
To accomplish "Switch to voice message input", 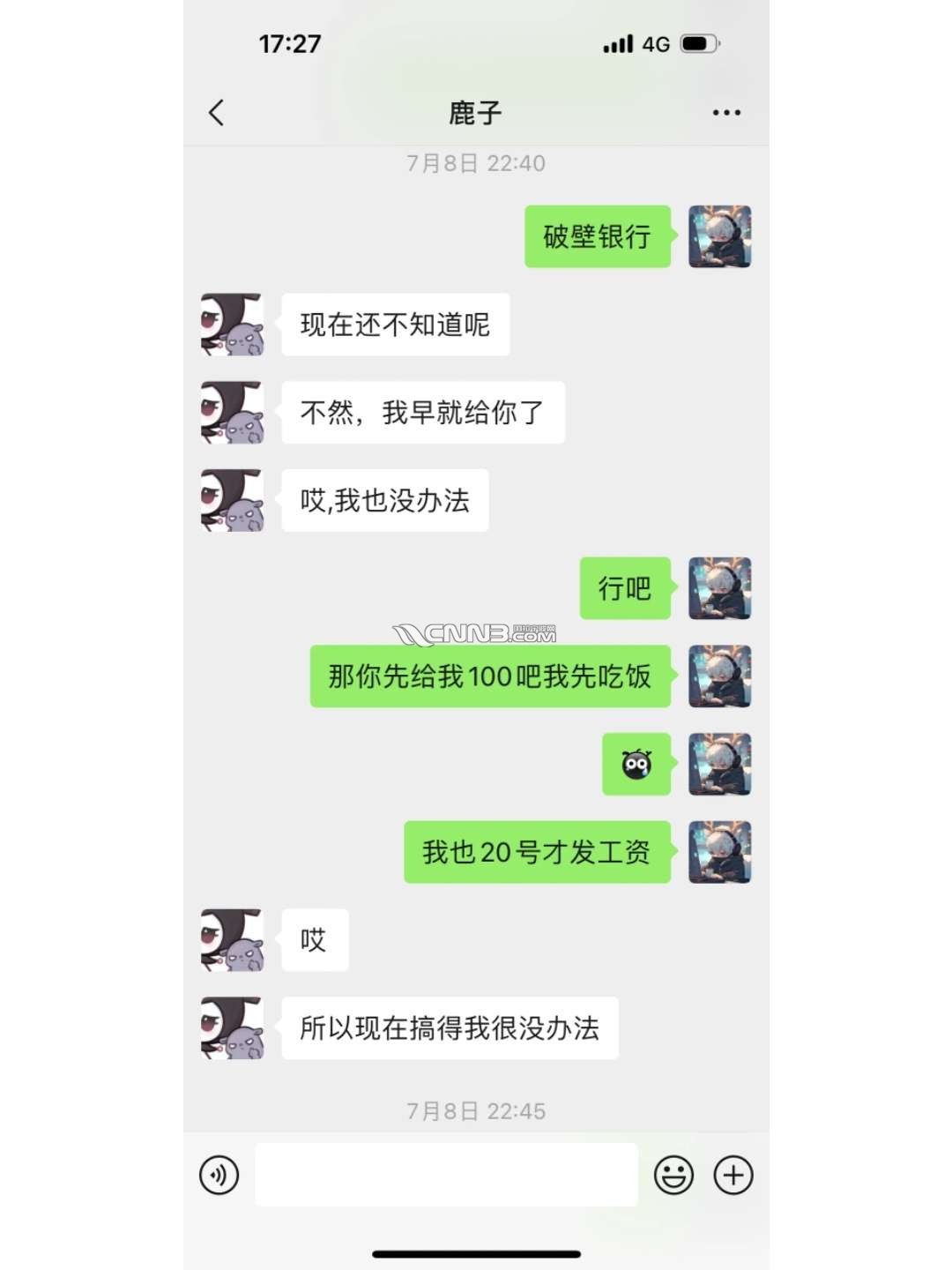I will click(219, 1175).
